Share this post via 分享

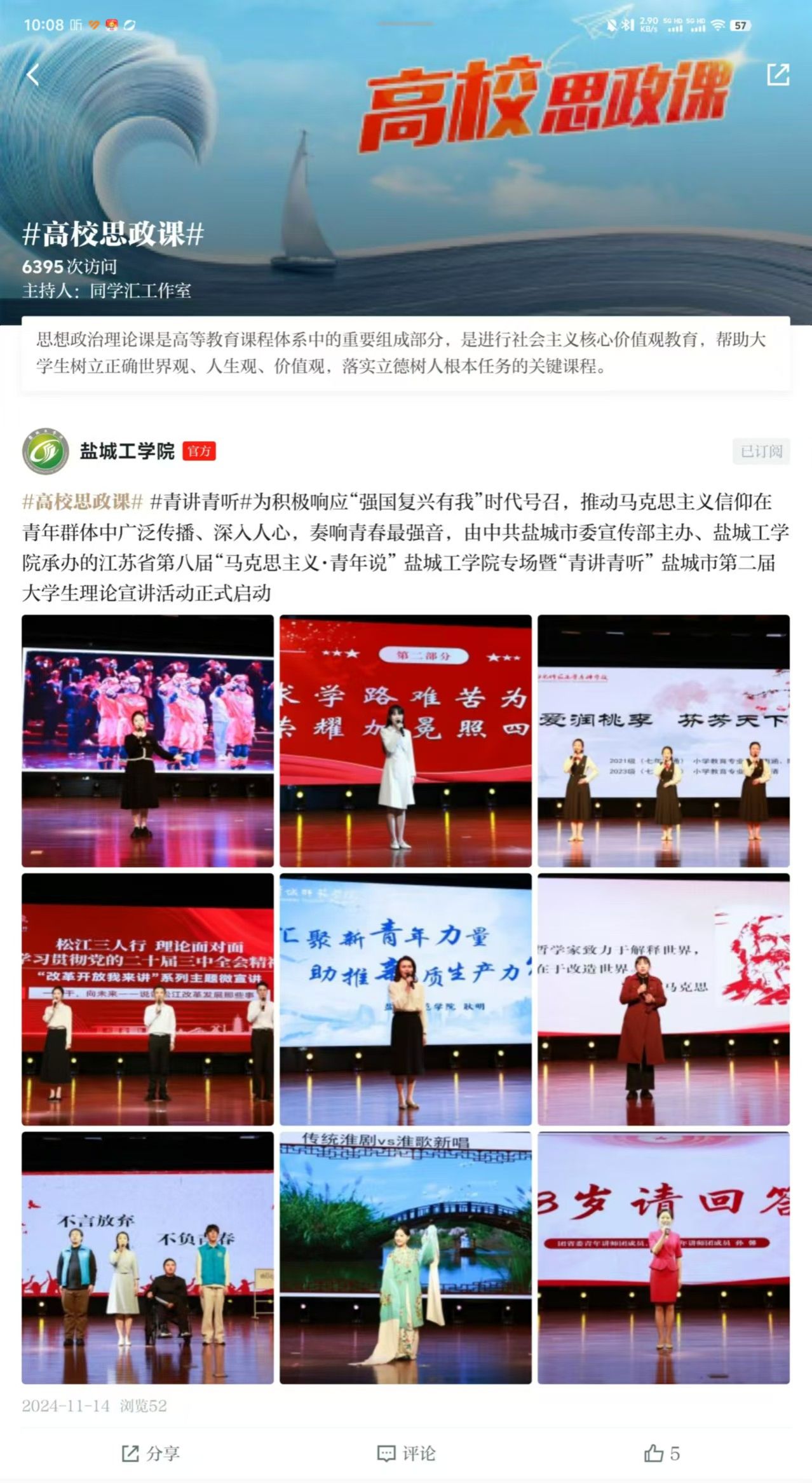[151, 1453]
